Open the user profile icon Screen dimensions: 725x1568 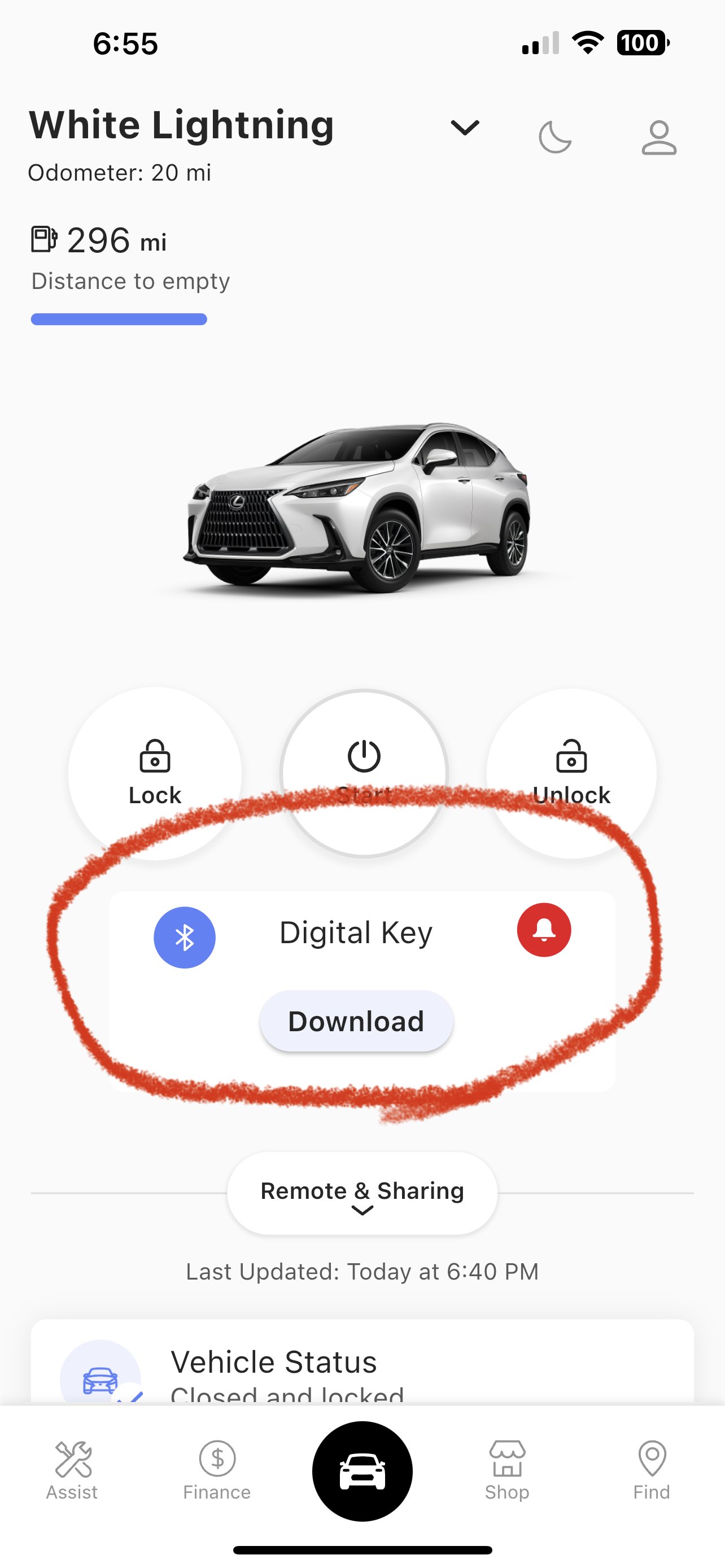click(x=658, y=138)
